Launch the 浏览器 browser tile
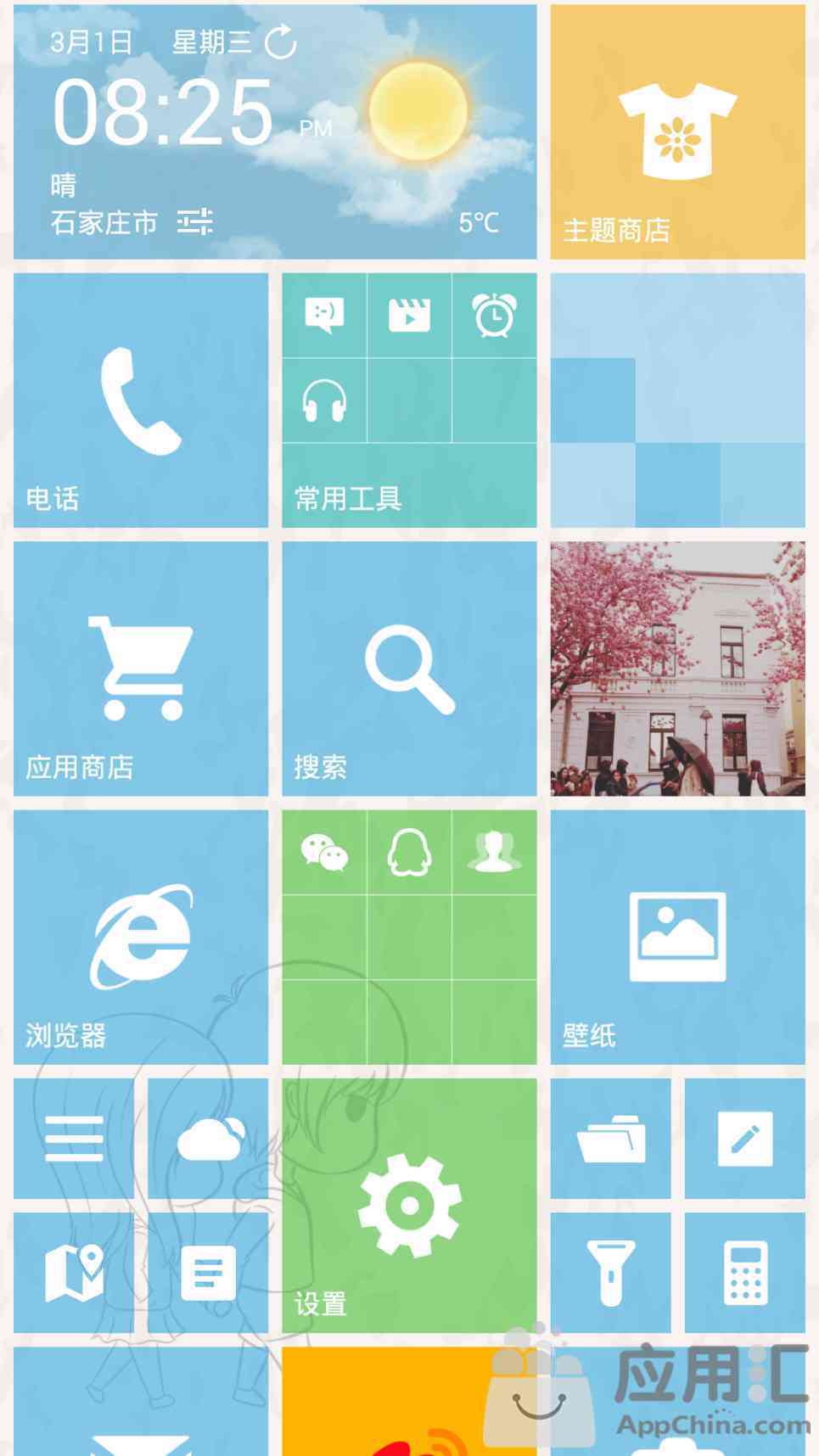 (141, 937)
